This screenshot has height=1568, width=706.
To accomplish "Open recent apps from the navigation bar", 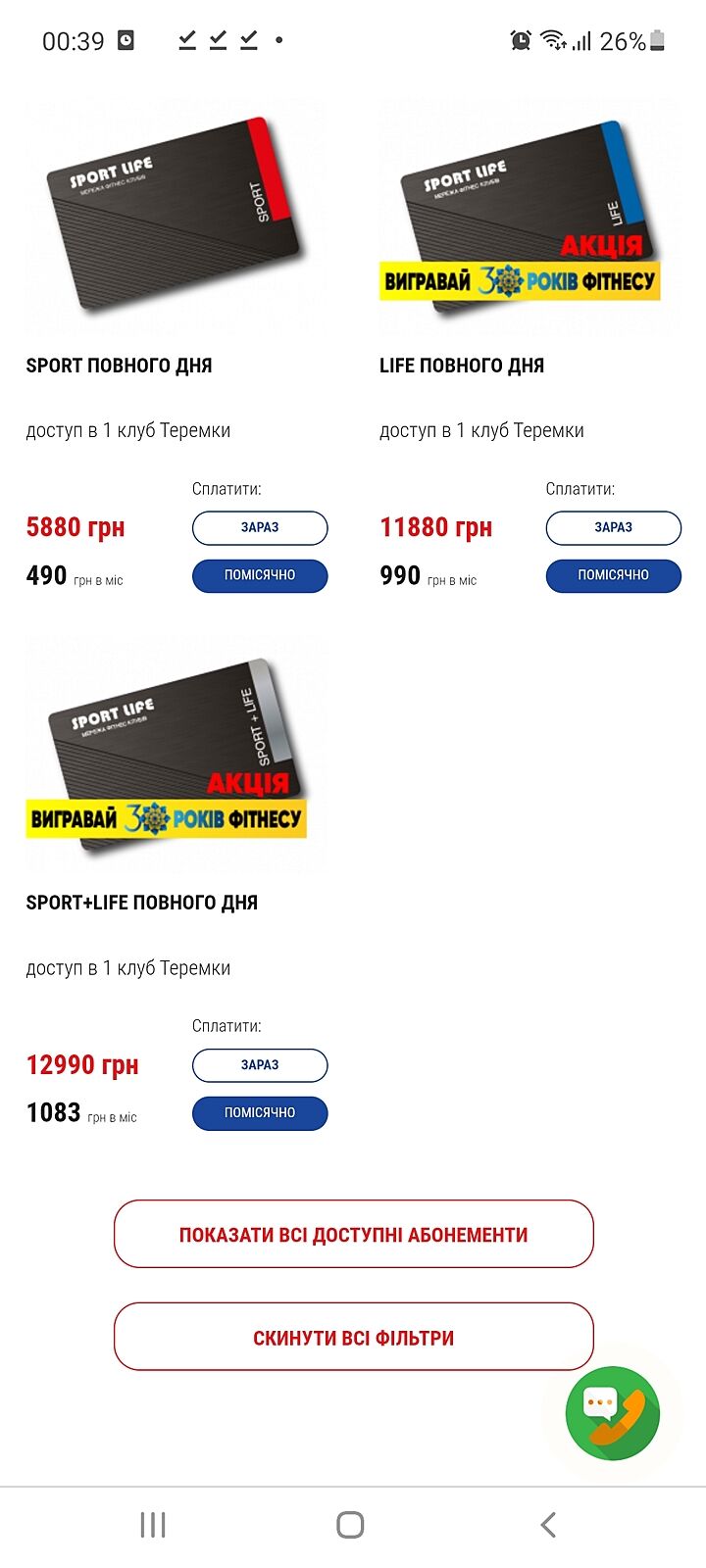I will pos(153,1525).
